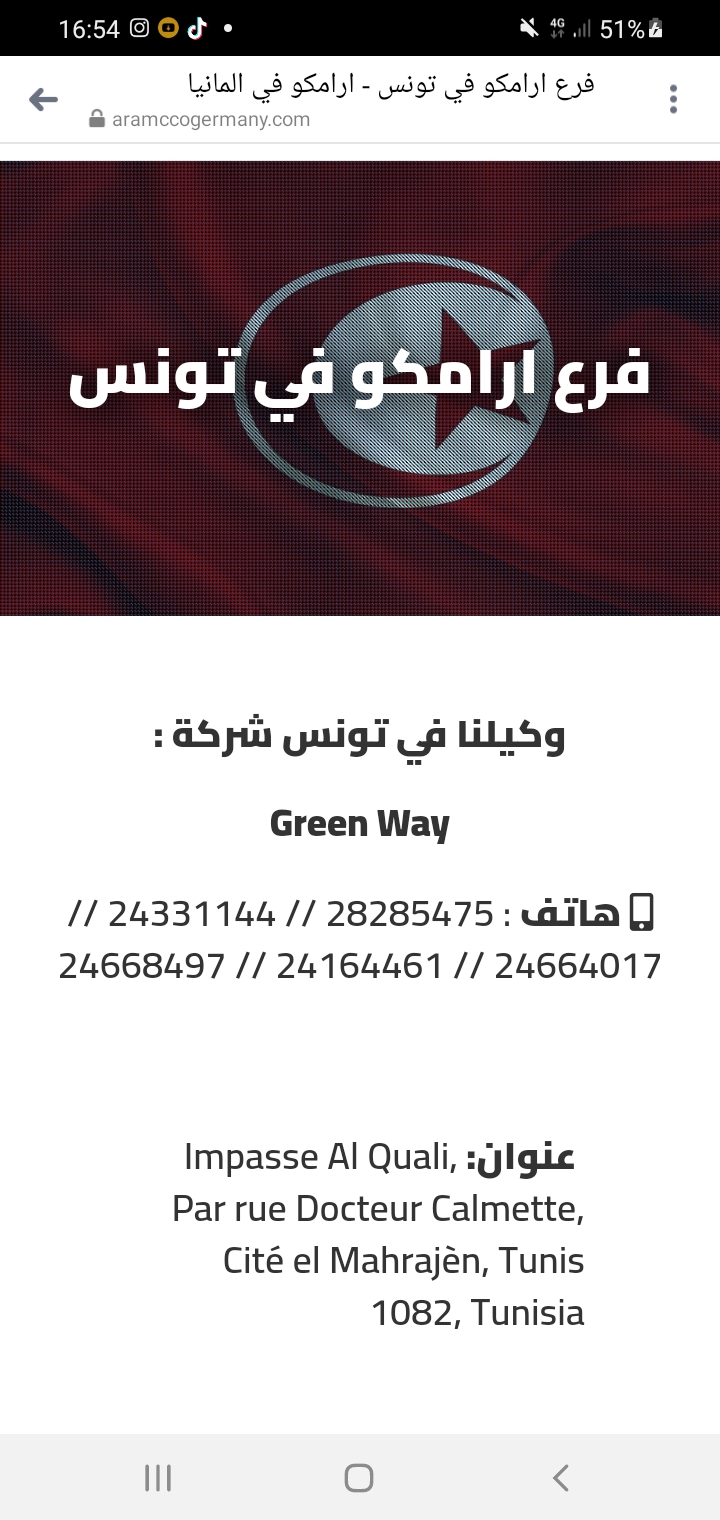This screenshot has width=720, height=1520.
Task: Open the browser overflow menu
Action: tap(673, 99)
